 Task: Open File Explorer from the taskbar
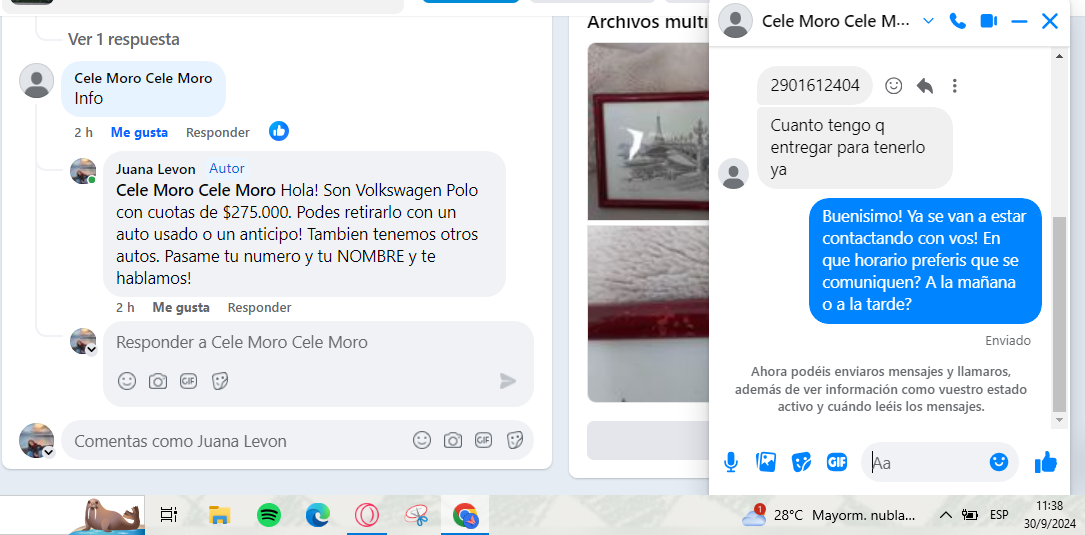(x=219, y=515)
